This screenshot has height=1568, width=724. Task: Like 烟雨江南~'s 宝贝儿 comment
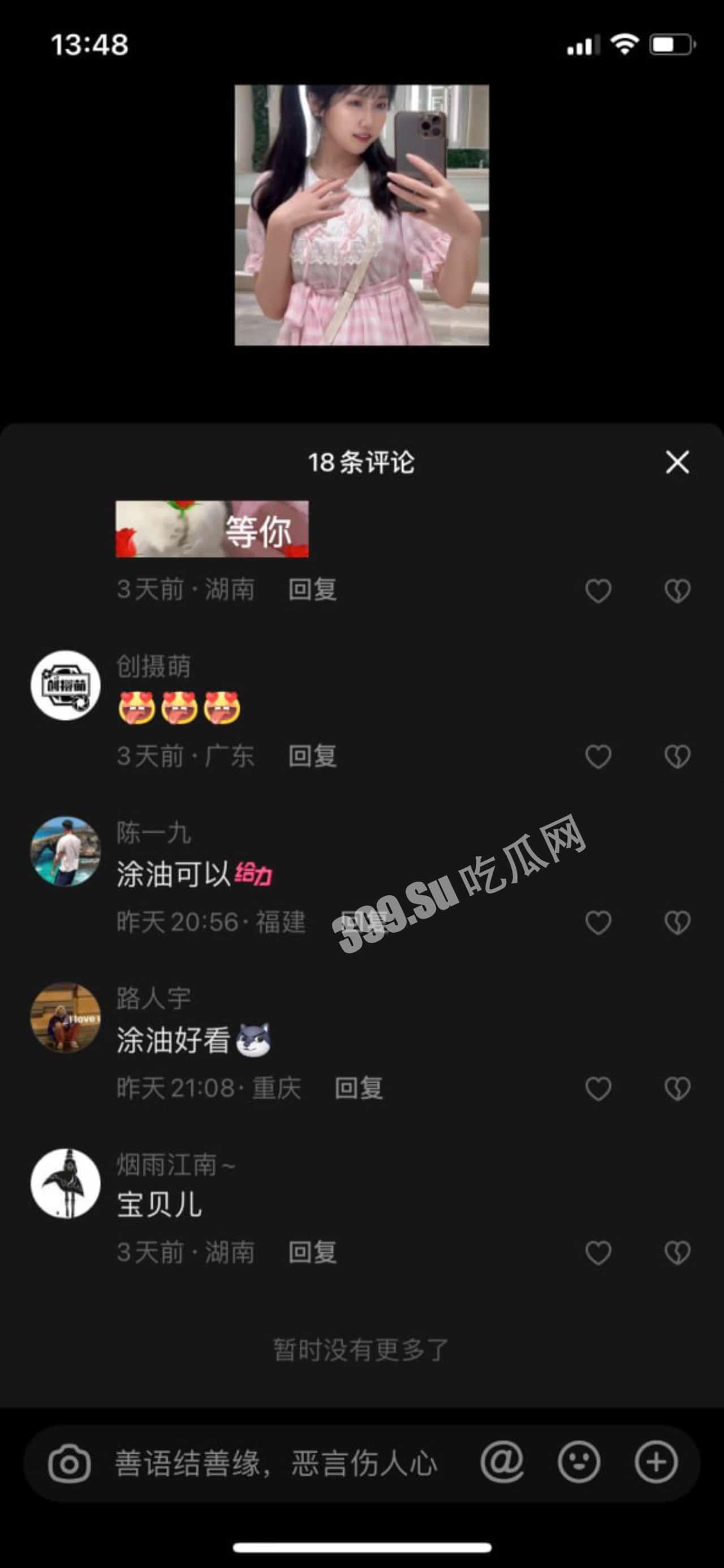[598, 1253]
